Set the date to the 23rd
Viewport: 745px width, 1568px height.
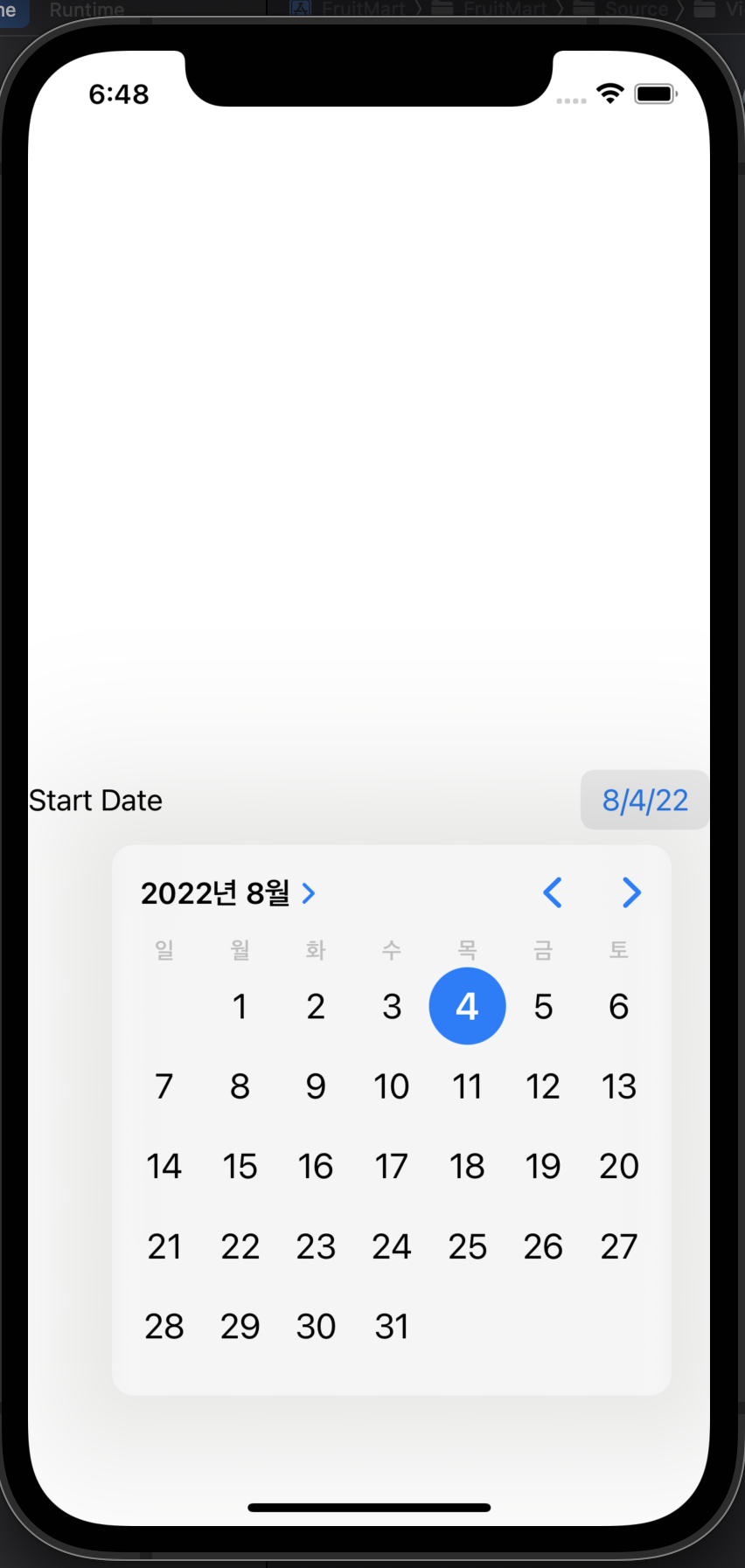coord(316,1246)
